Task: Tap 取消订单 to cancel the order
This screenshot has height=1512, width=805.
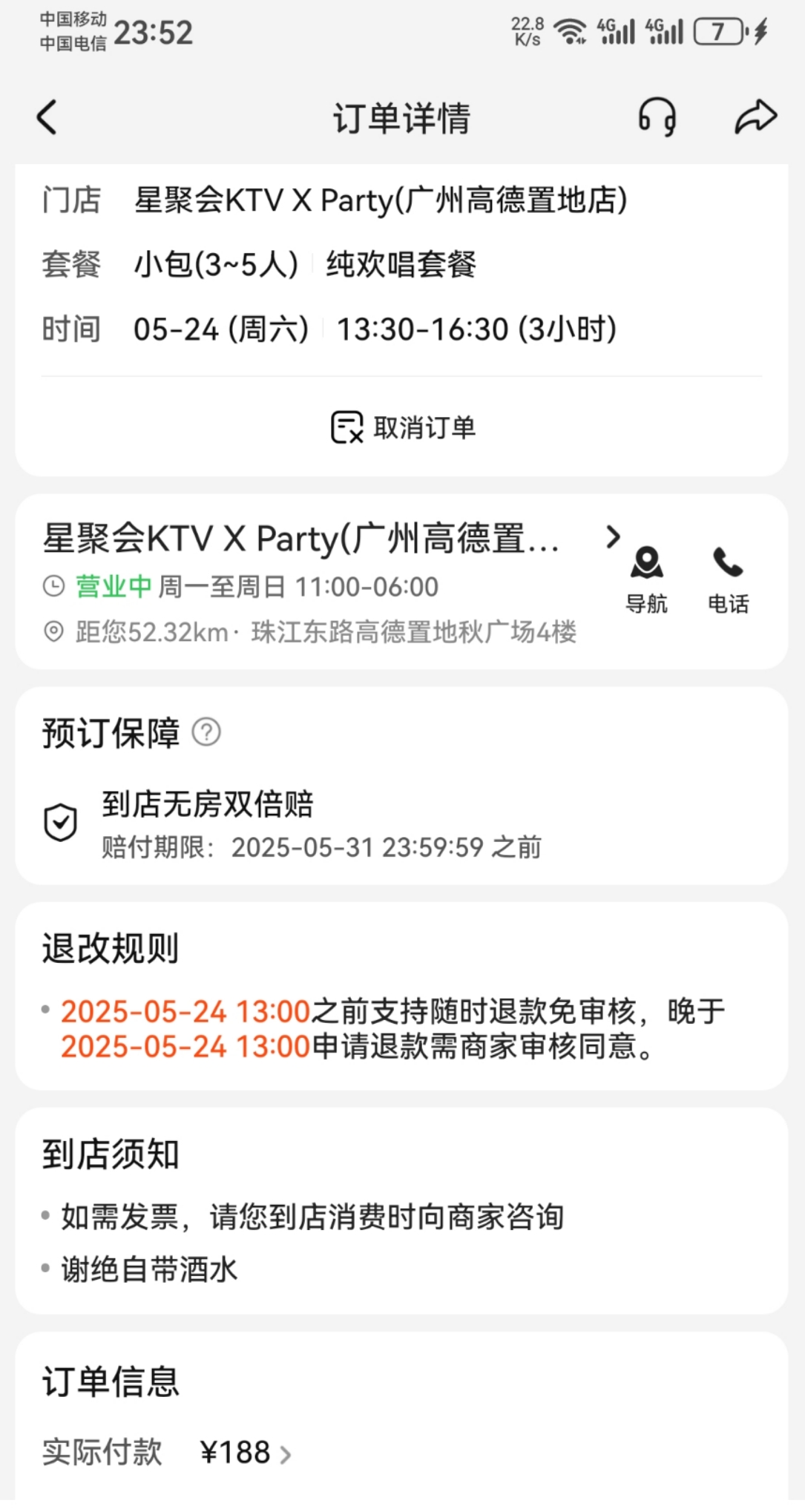Action: (403, 428)
